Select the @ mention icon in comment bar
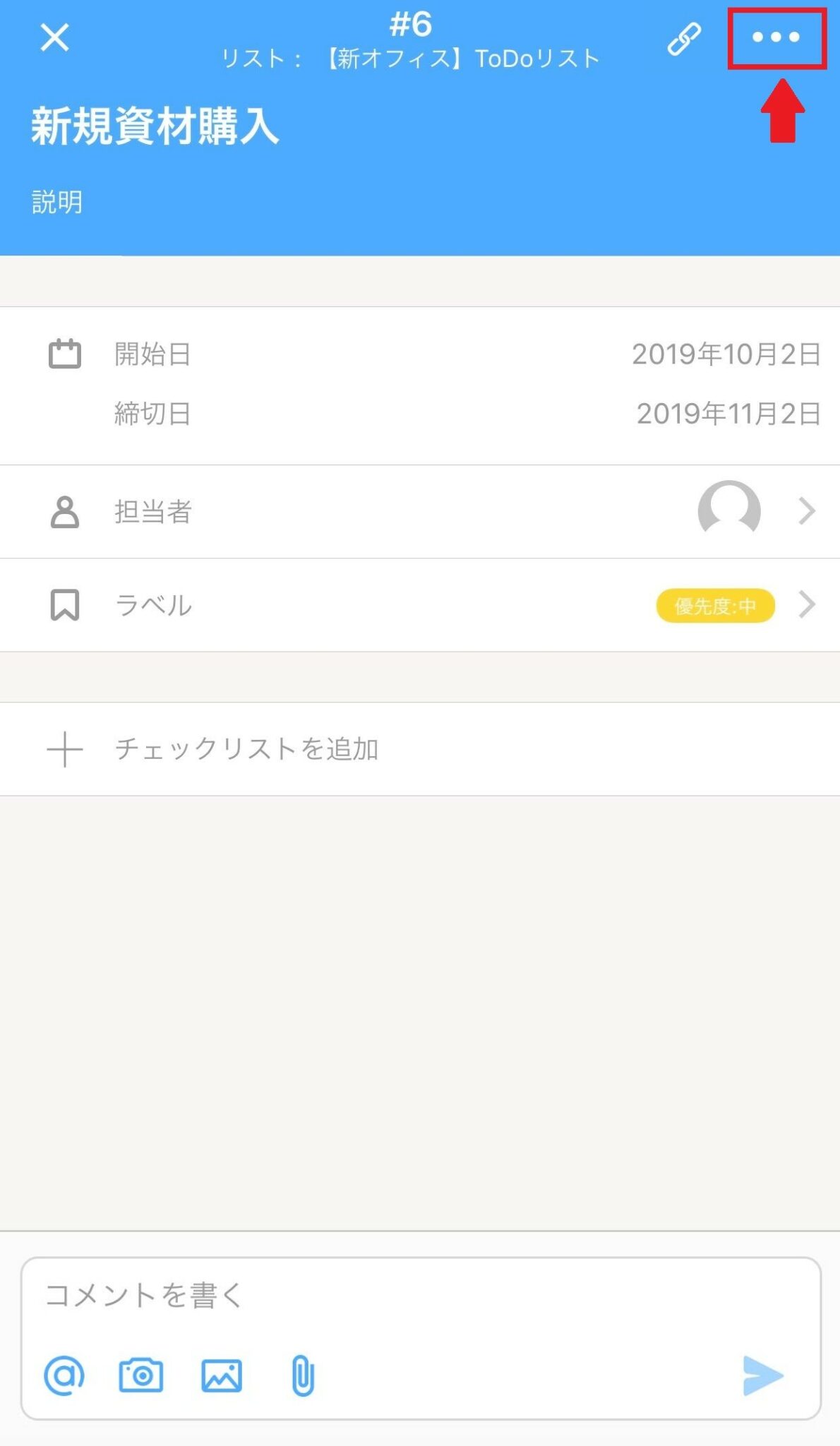840x1446 pixels. 65,1373
